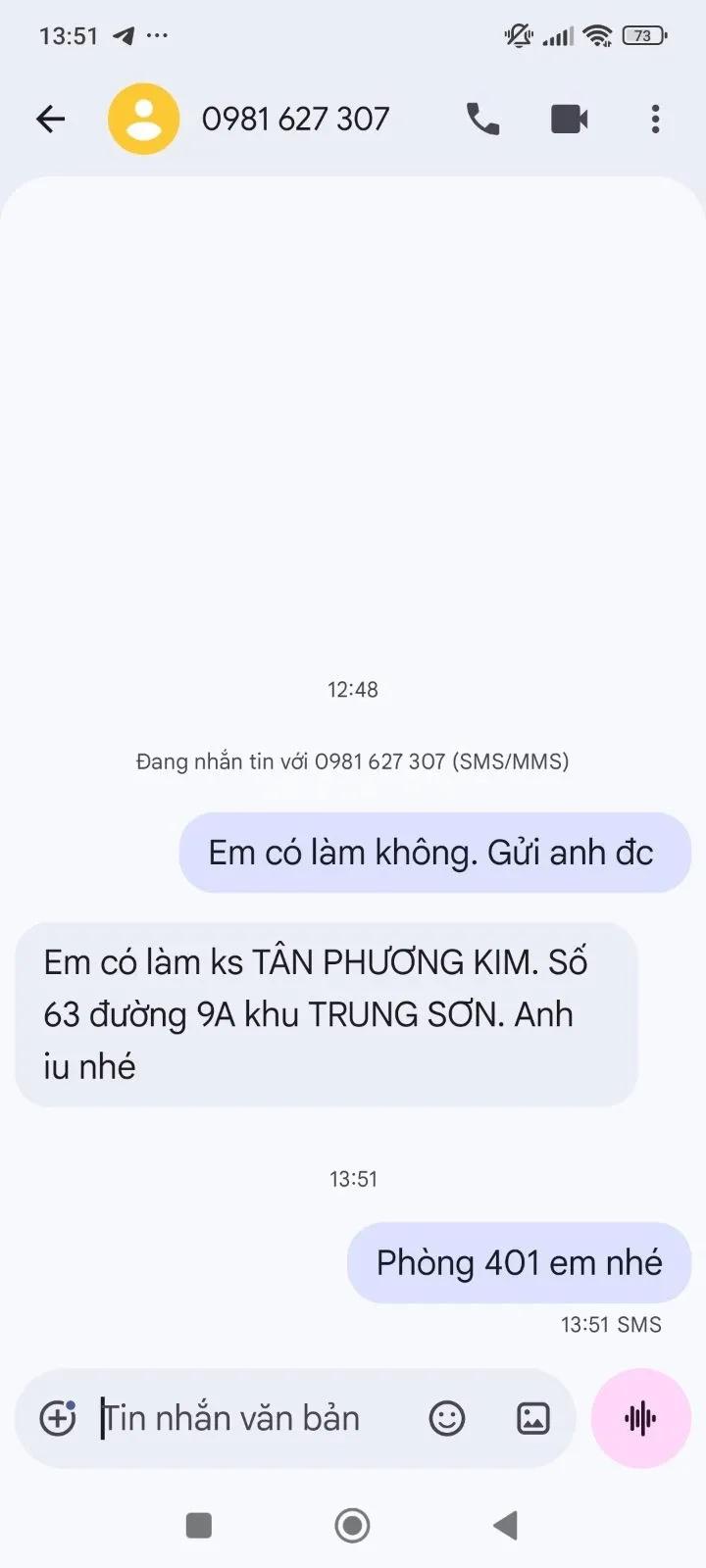Viewport: 706px width, 1568px height.
Task: Open the gallery image picker
Action: [x=533, y=1418]
